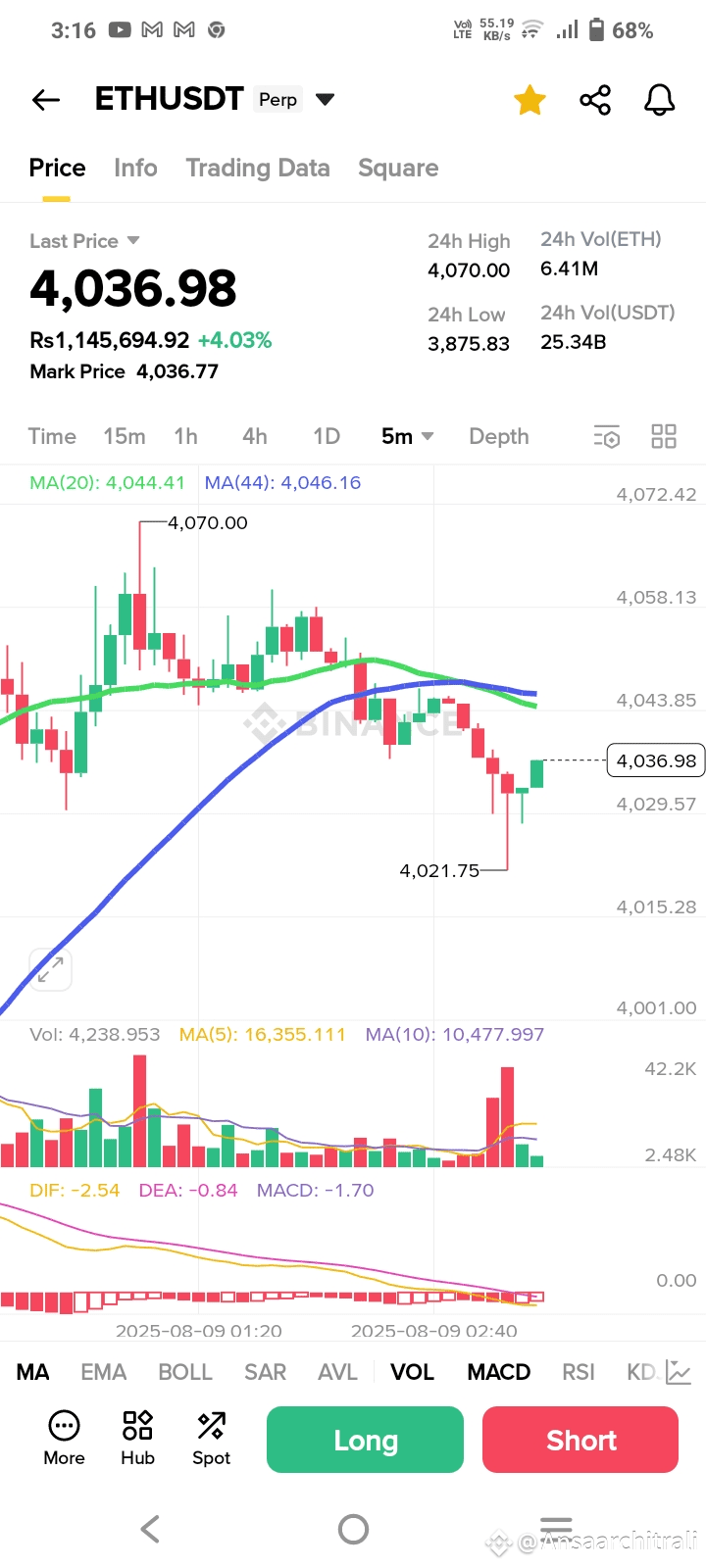Select the RSI indicator
The image size is (706, 1568).
click(579, 1372)
